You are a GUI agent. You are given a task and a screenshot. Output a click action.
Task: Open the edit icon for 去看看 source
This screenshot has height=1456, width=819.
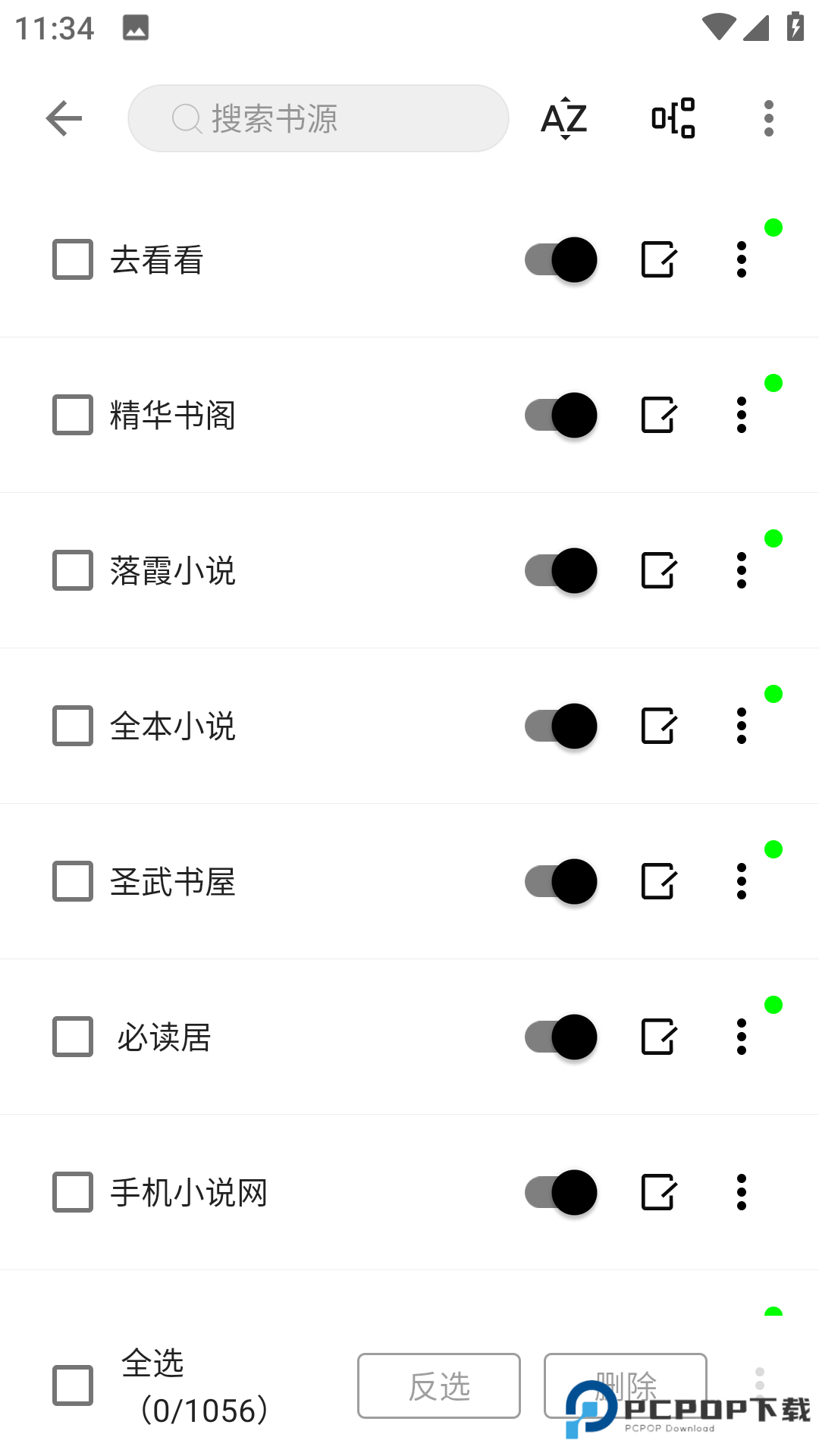657,260
